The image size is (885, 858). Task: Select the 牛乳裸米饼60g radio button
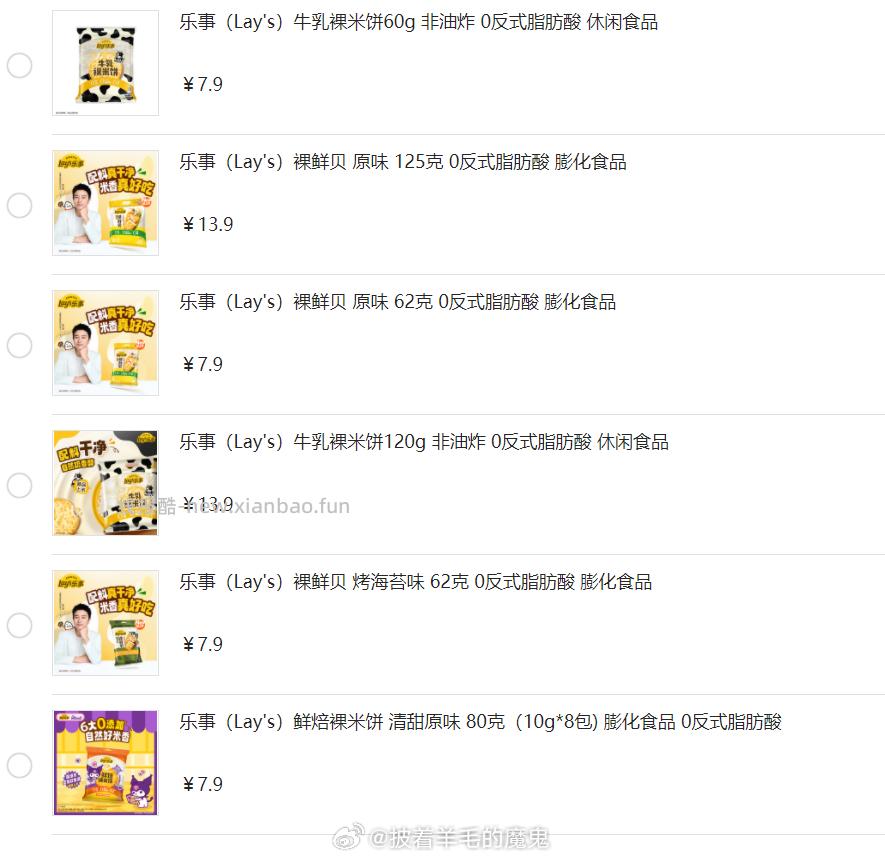[19, 66]
